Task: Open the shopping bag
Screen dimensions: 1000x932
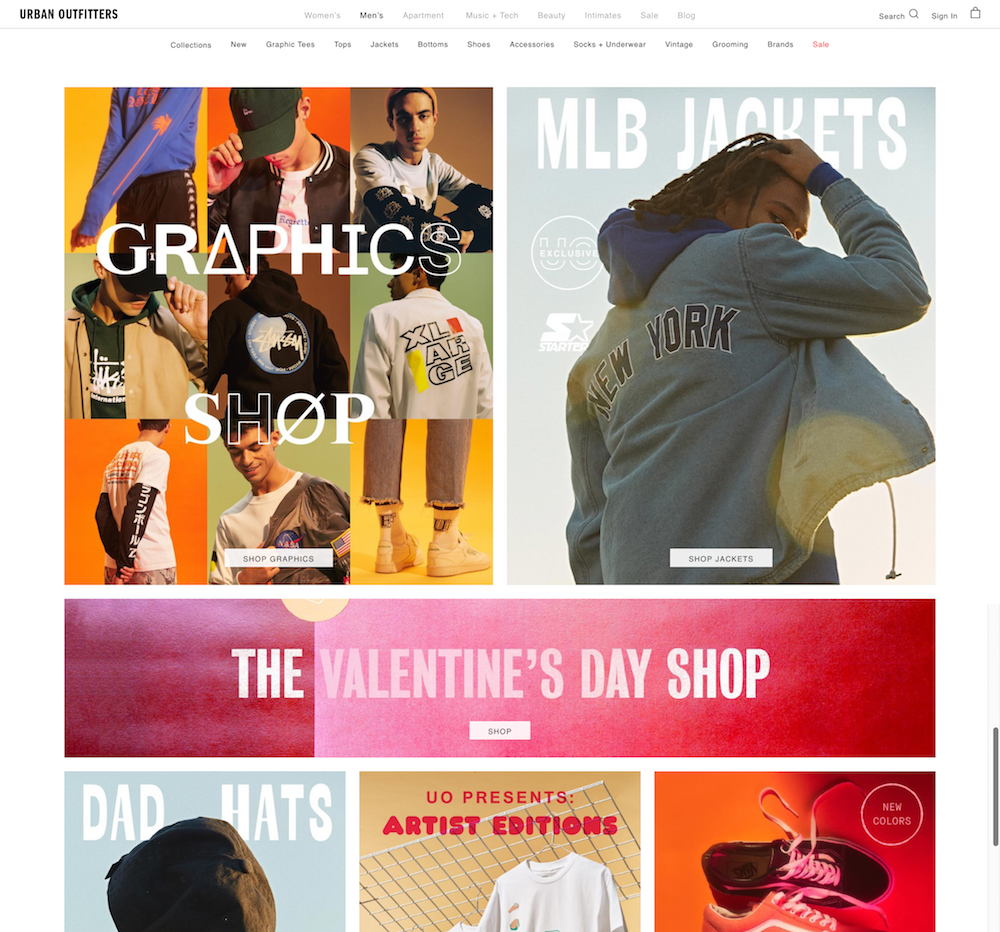Action: point(975,13)
